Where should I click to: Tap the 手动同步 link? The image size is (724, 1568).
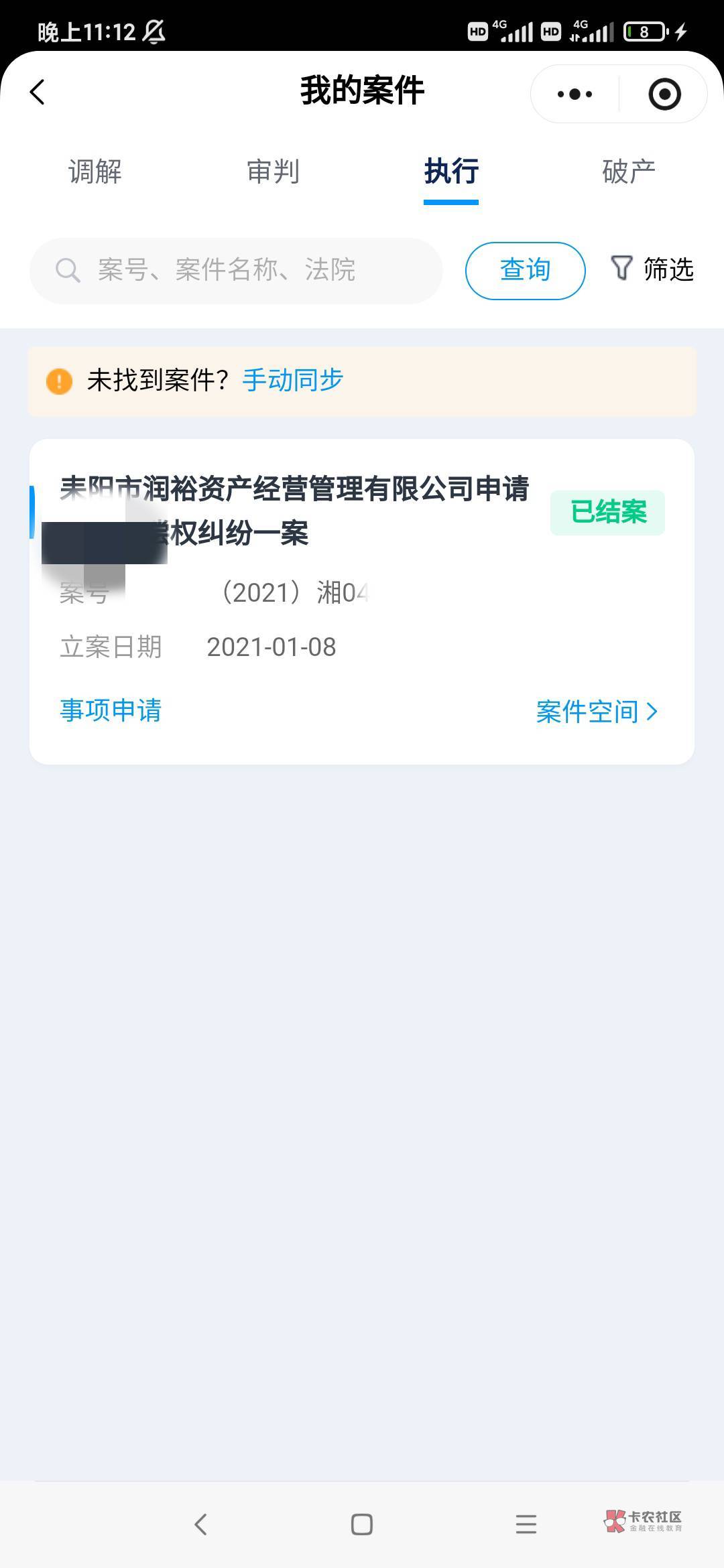pos(293,381)
